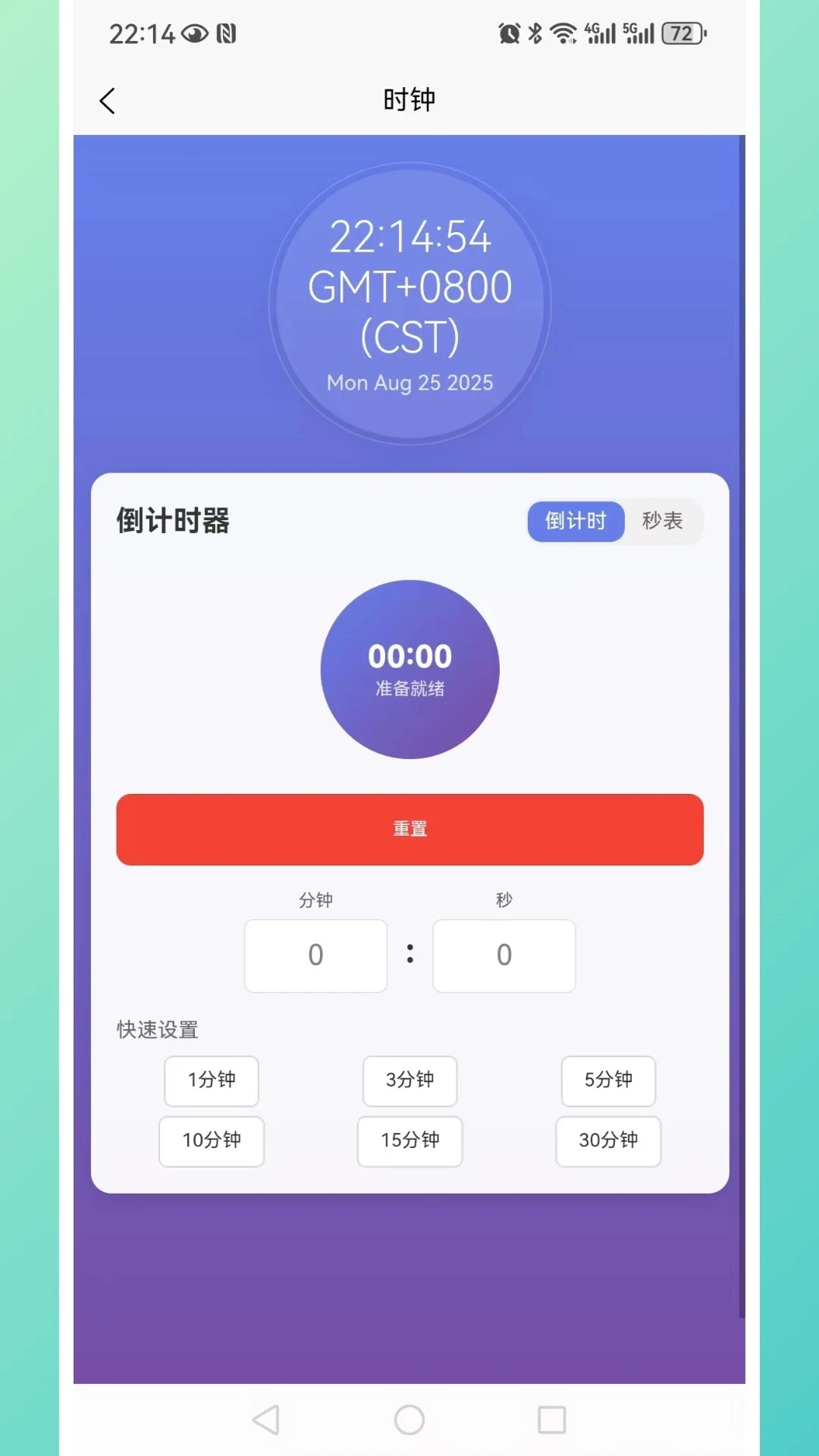
Task: Edit the 秒 seconds input field
Action: click(x=504, y=955)
